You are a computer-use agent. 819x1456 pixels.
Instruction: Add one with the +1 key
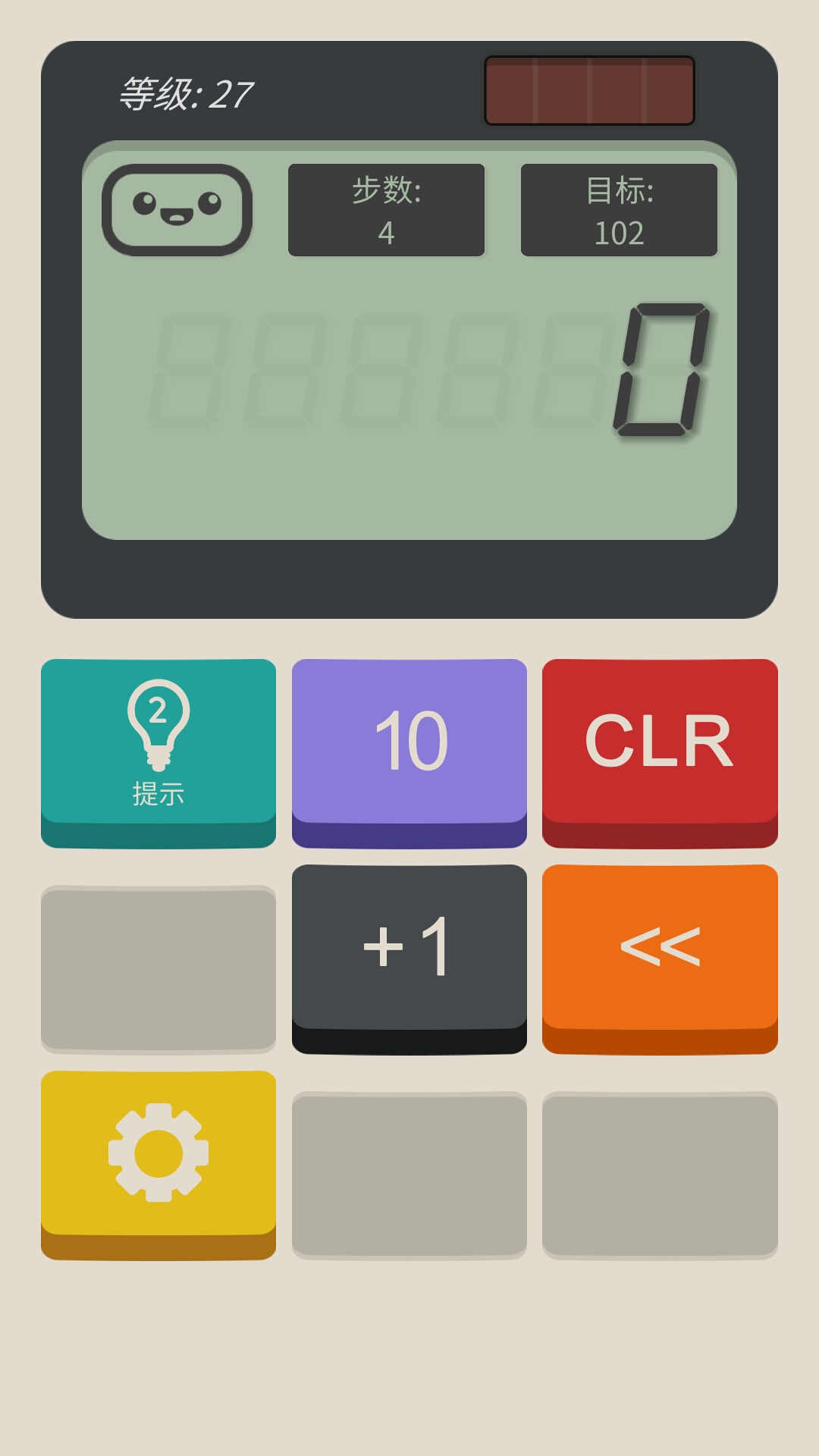(x=409, y=959)
